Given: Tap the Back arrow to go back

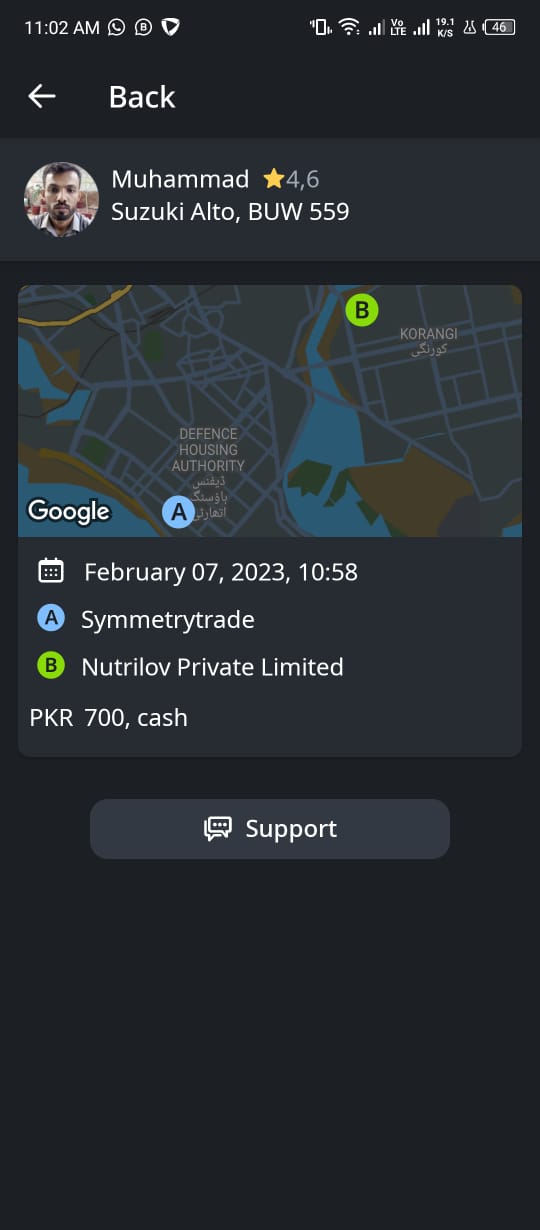Looking at the screenshot, I should (42, 96).
